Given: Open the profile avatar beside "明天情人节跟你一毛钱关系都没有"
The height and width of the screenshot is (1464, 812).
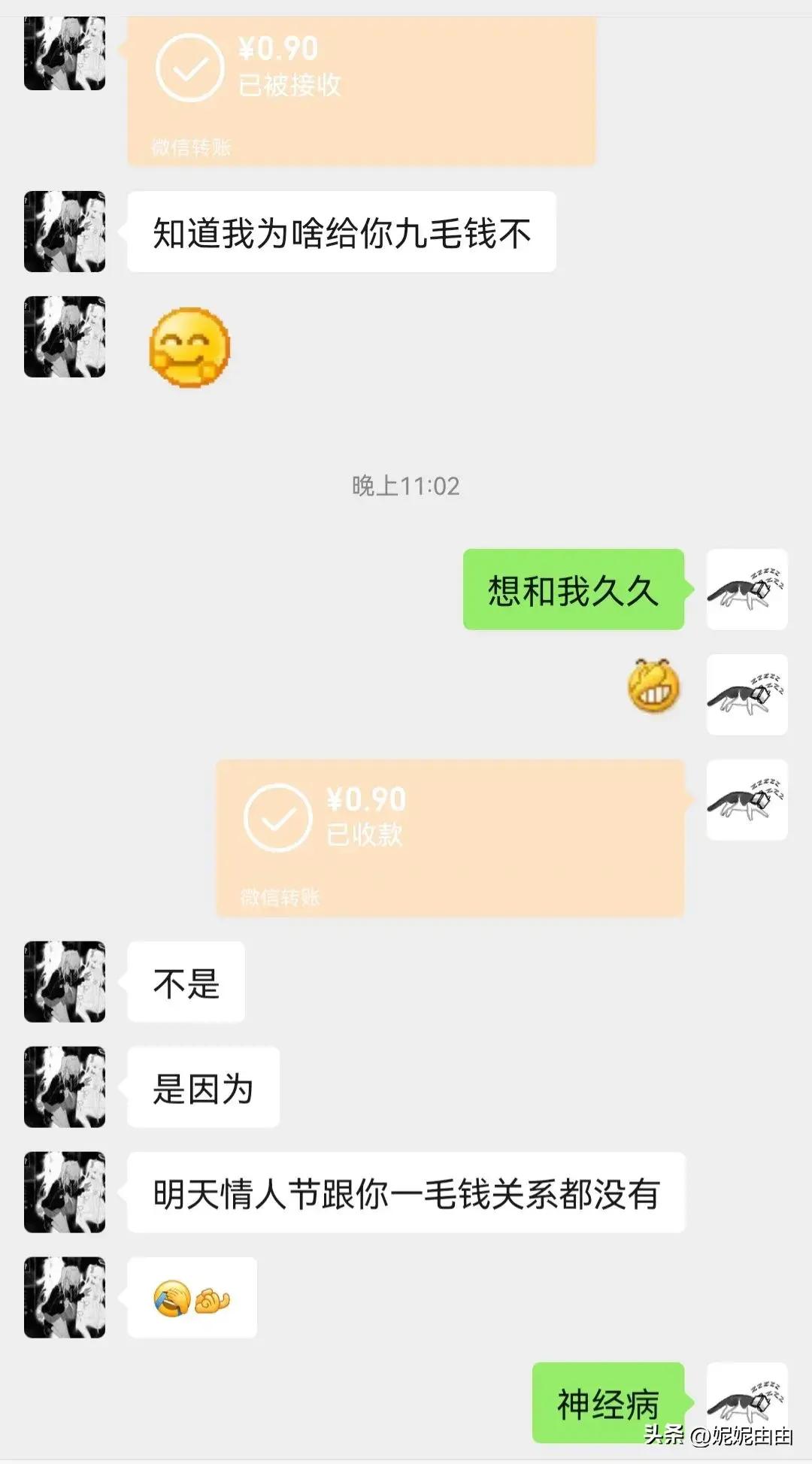Looking at the screenshot, I should [x=65, y=1192].
